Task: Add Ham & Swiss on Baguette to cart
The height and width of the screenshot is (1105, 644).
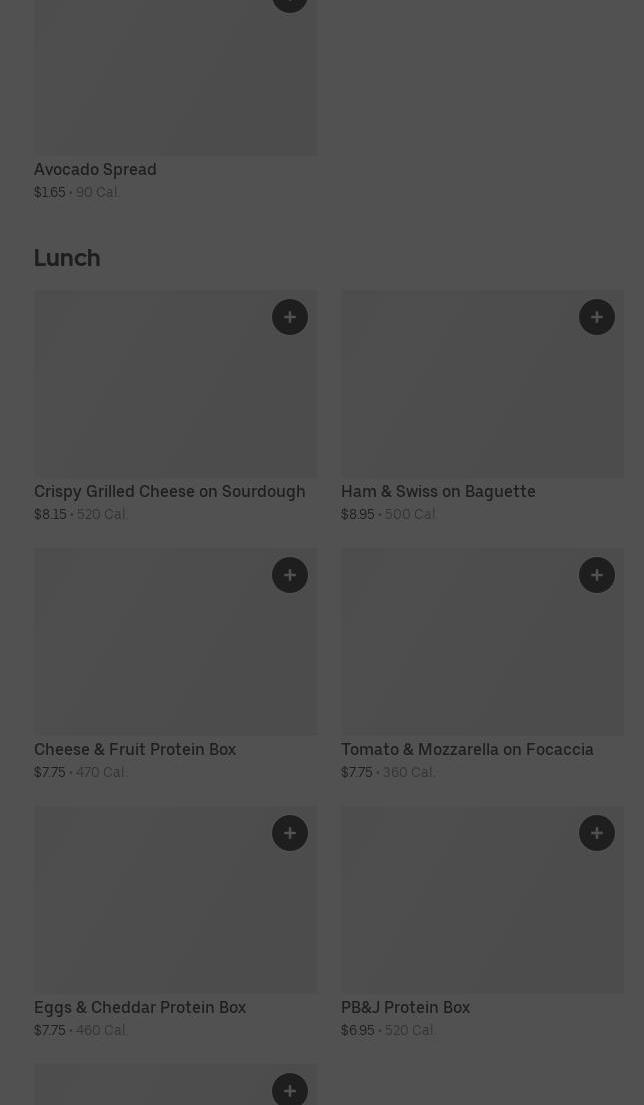Action: [x=597, y=317]
